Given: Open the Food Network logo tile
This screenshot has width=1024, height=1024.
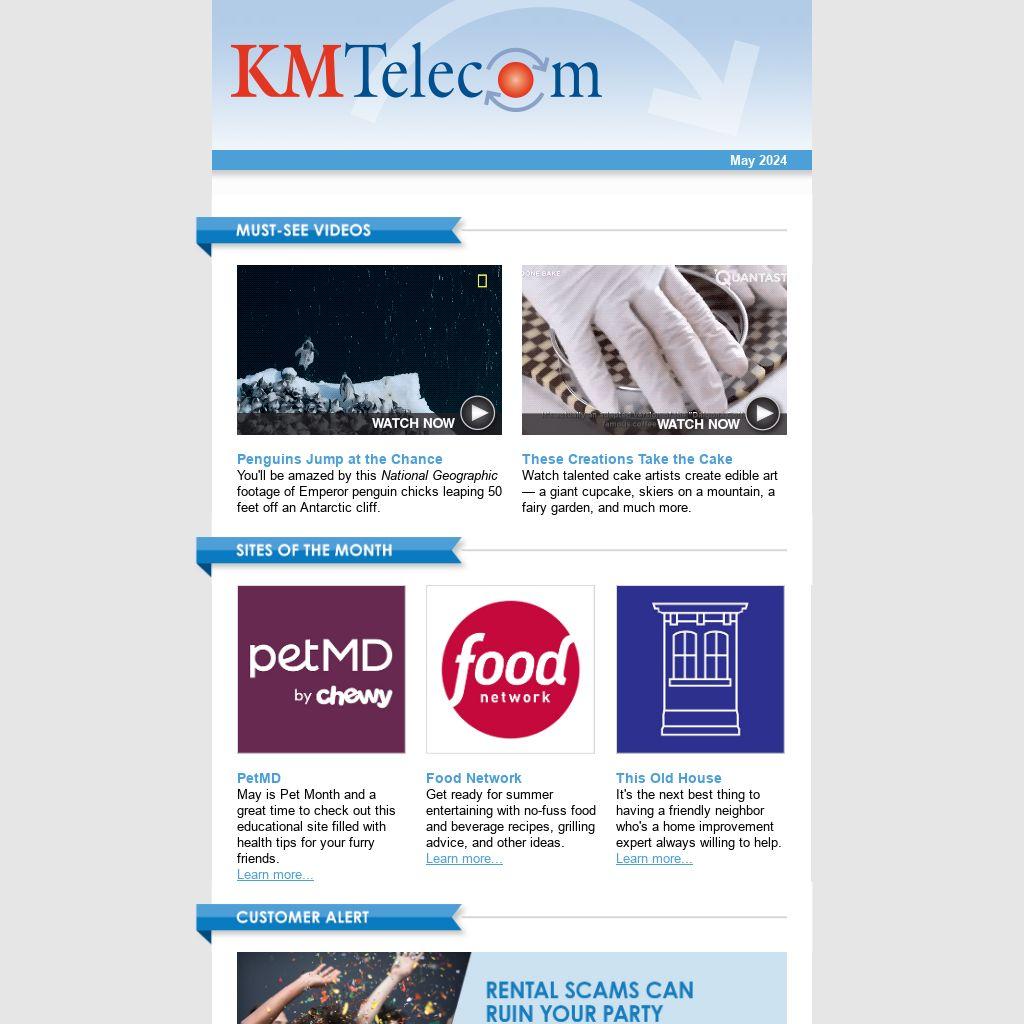Looking at the screenshot, I should (510, 669).
